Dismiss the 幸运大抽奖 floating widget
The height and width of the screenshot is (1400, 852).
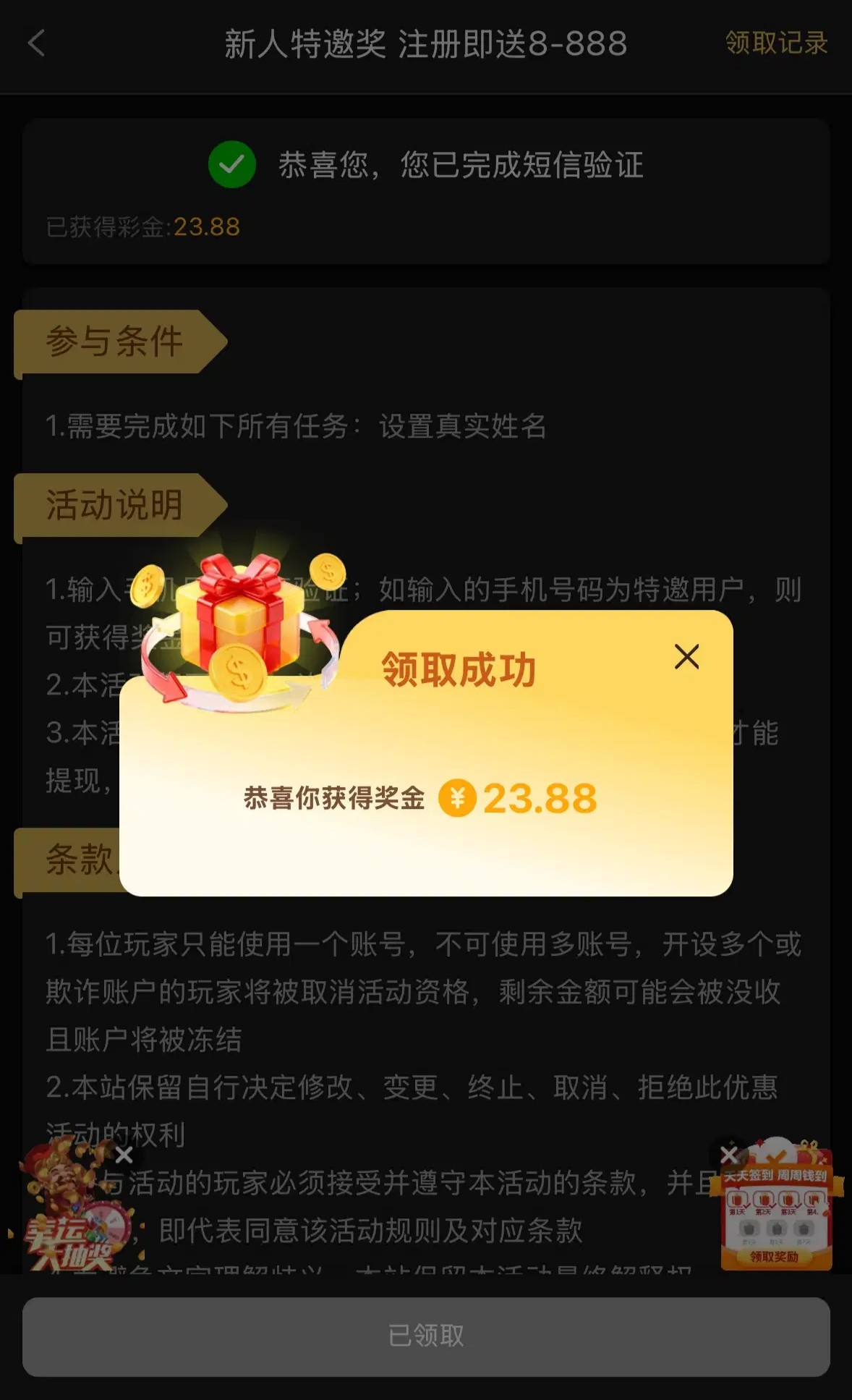124,1155
